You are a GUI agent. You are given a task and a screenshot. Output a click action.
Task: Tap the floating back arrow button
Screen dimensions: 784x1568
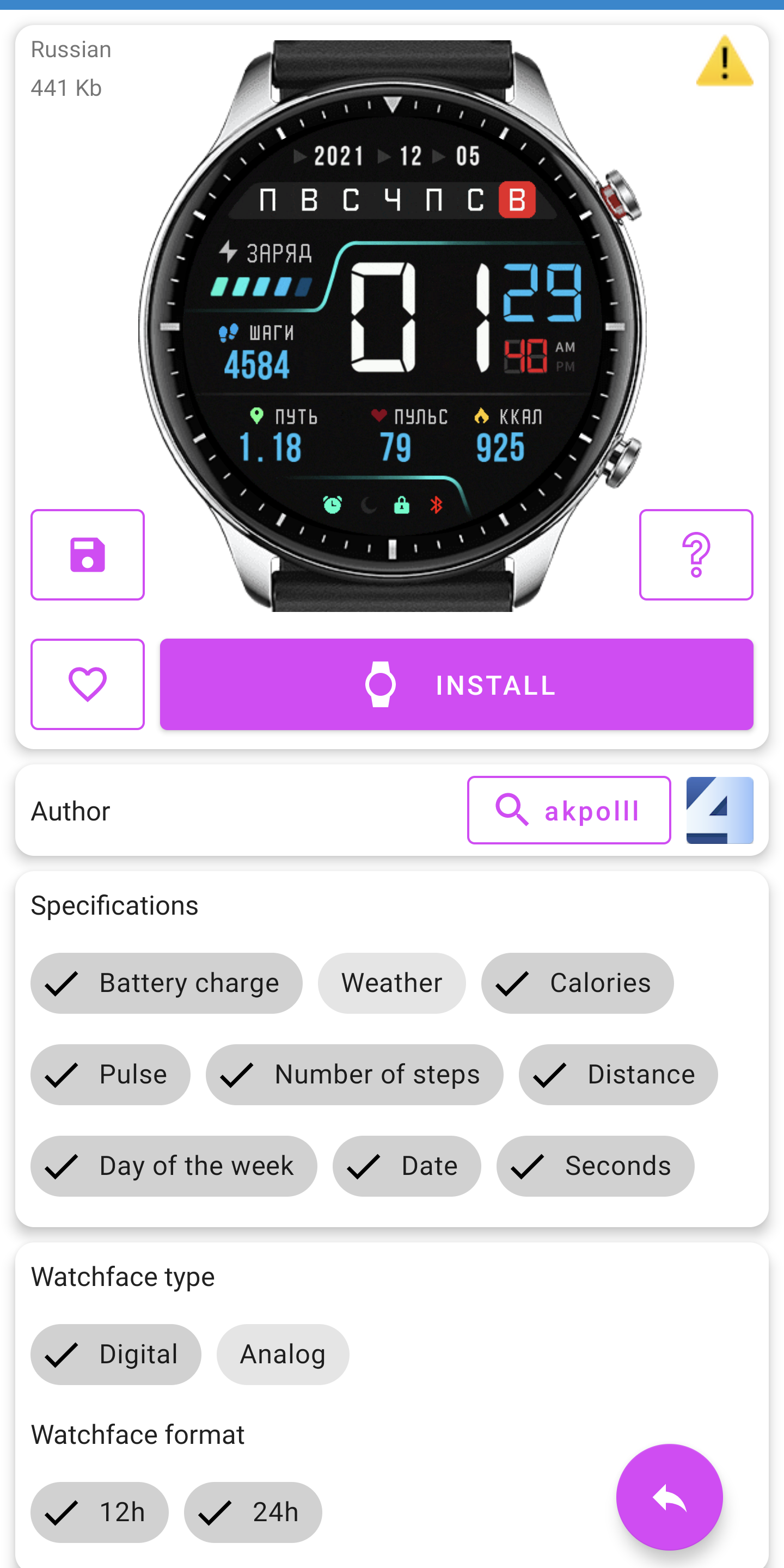tap(669, 1497)
